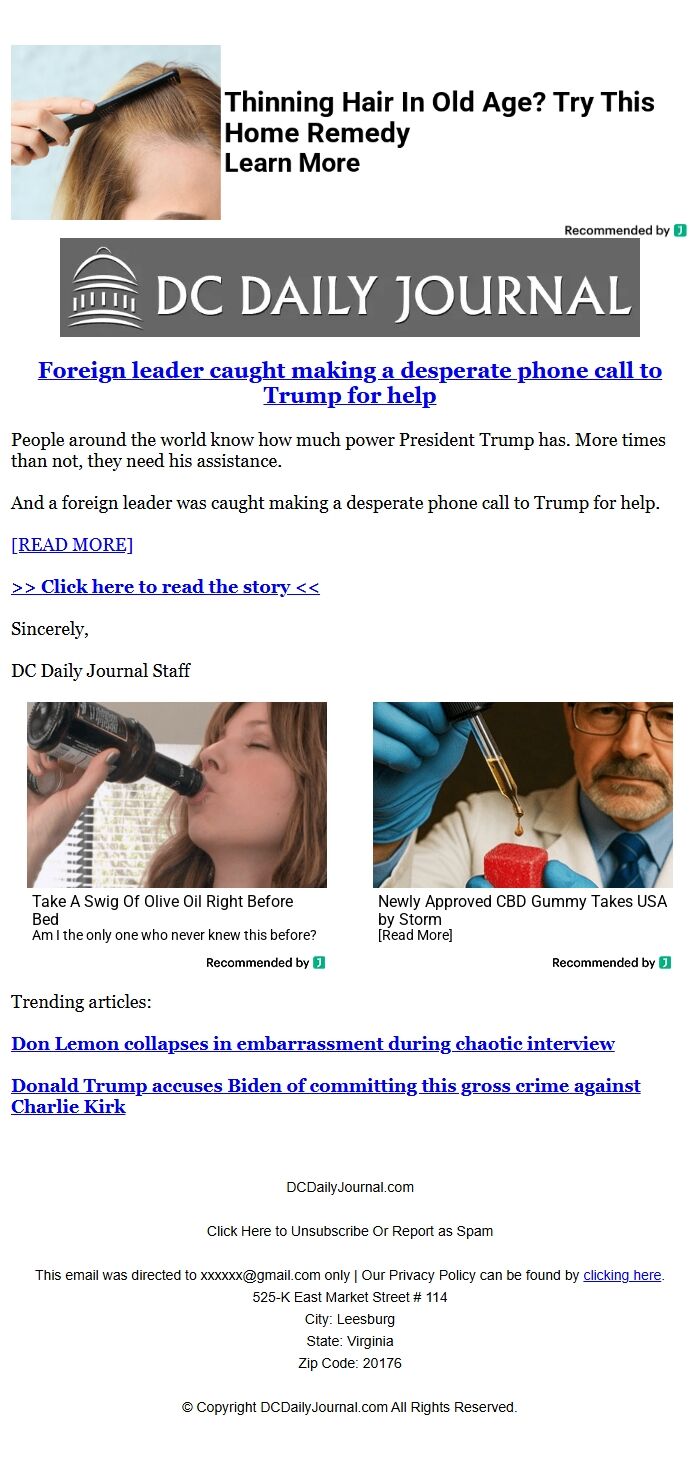Viewport: 700px width, 1464px height.
Task: Open the thinning hair home remedy ad
Action: tap(438, 131)
